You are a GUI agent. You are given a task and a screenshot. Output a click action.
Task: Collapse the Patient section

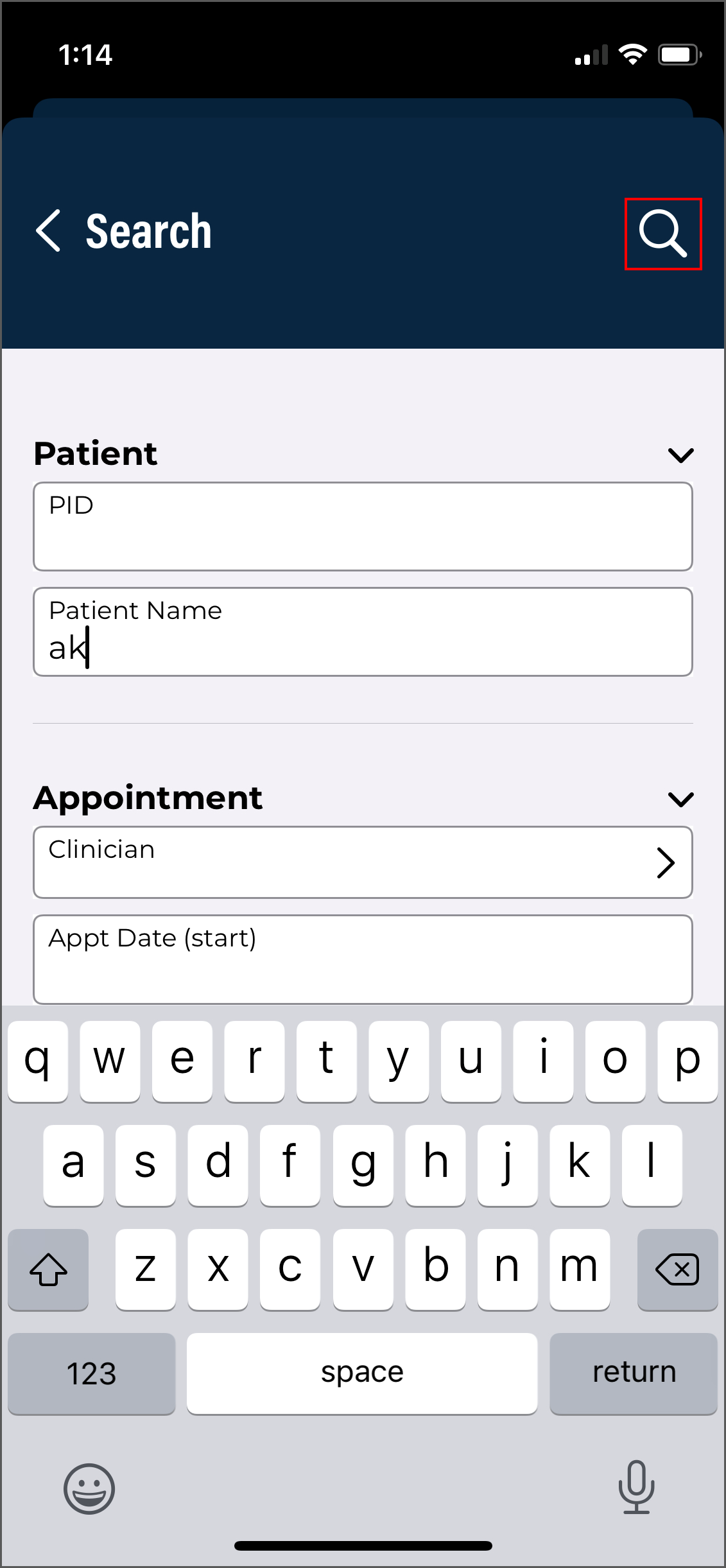[x=680, y=455]
